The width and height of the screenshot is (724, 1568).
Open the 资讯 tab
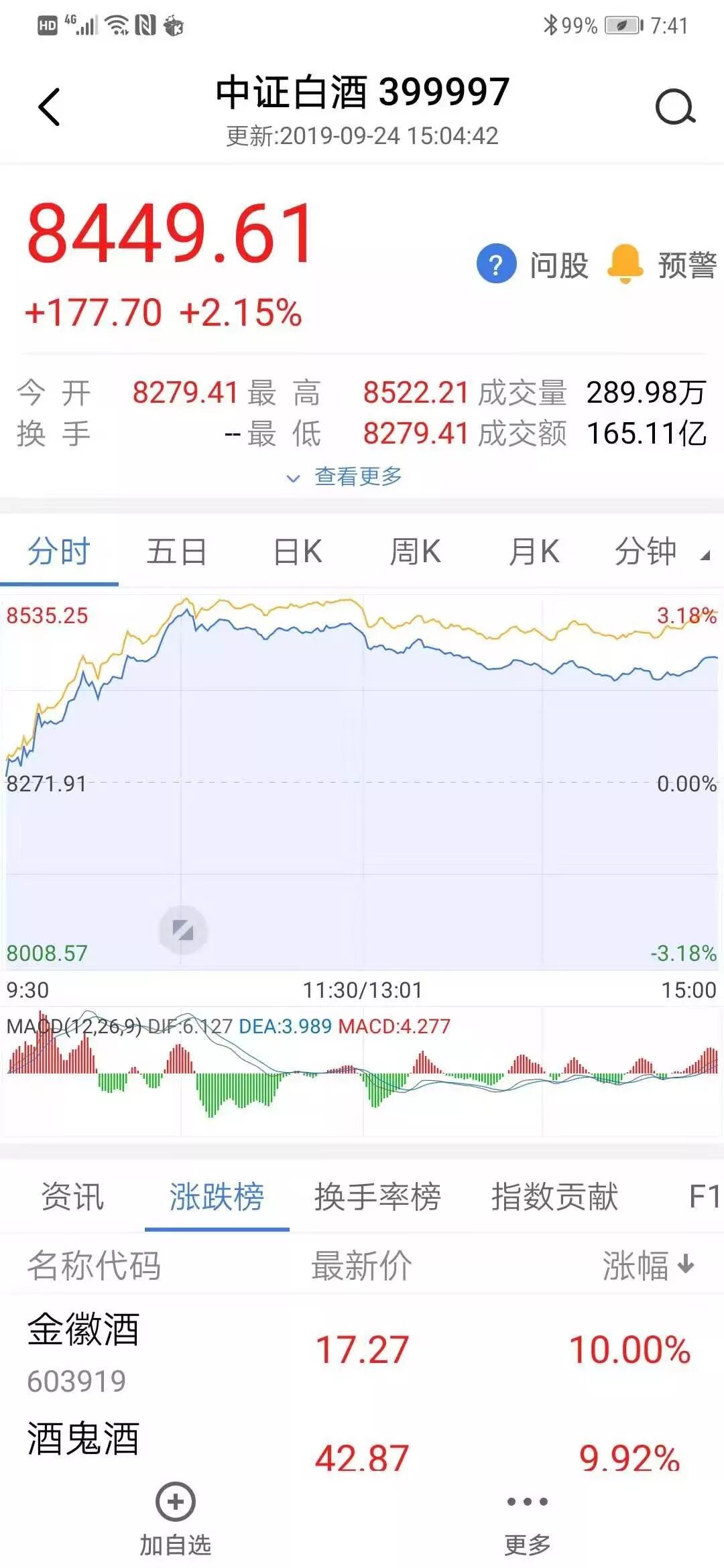(x=72, y=1197)
